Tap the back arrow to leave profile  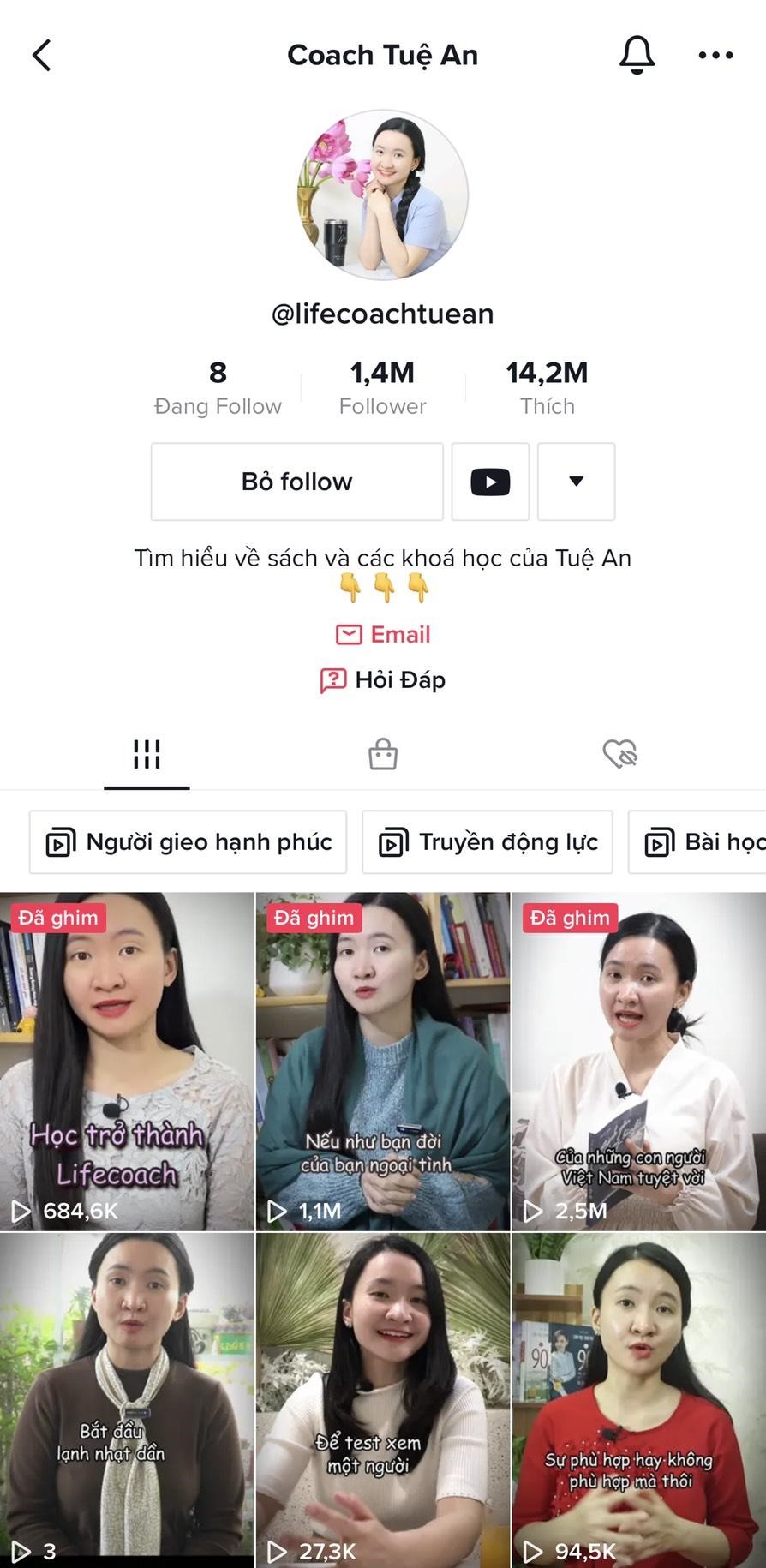click(x=41, y=54)
